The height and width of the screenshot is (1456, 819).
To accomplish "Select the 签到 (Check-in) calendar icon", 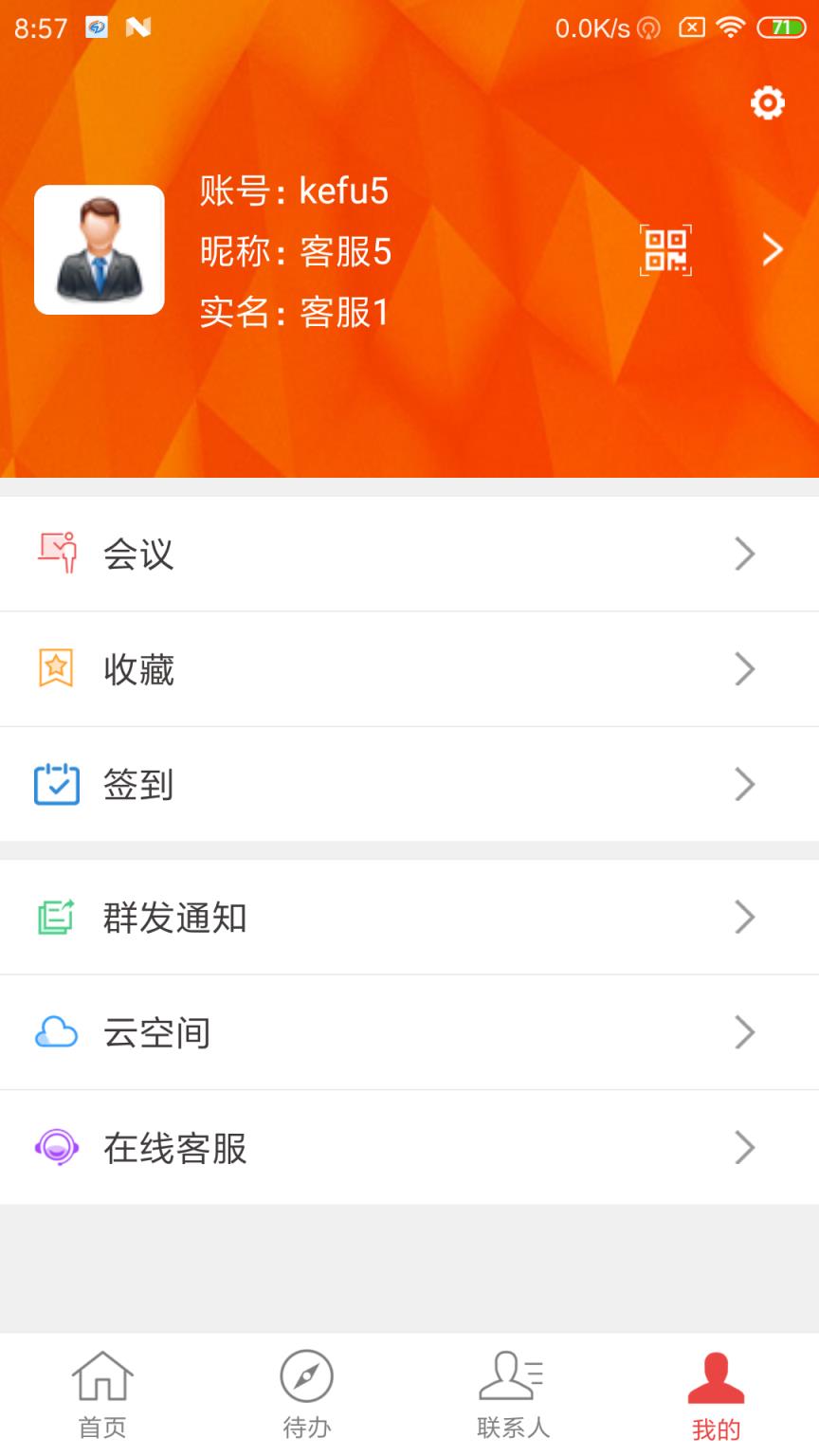I will (55, 784).
